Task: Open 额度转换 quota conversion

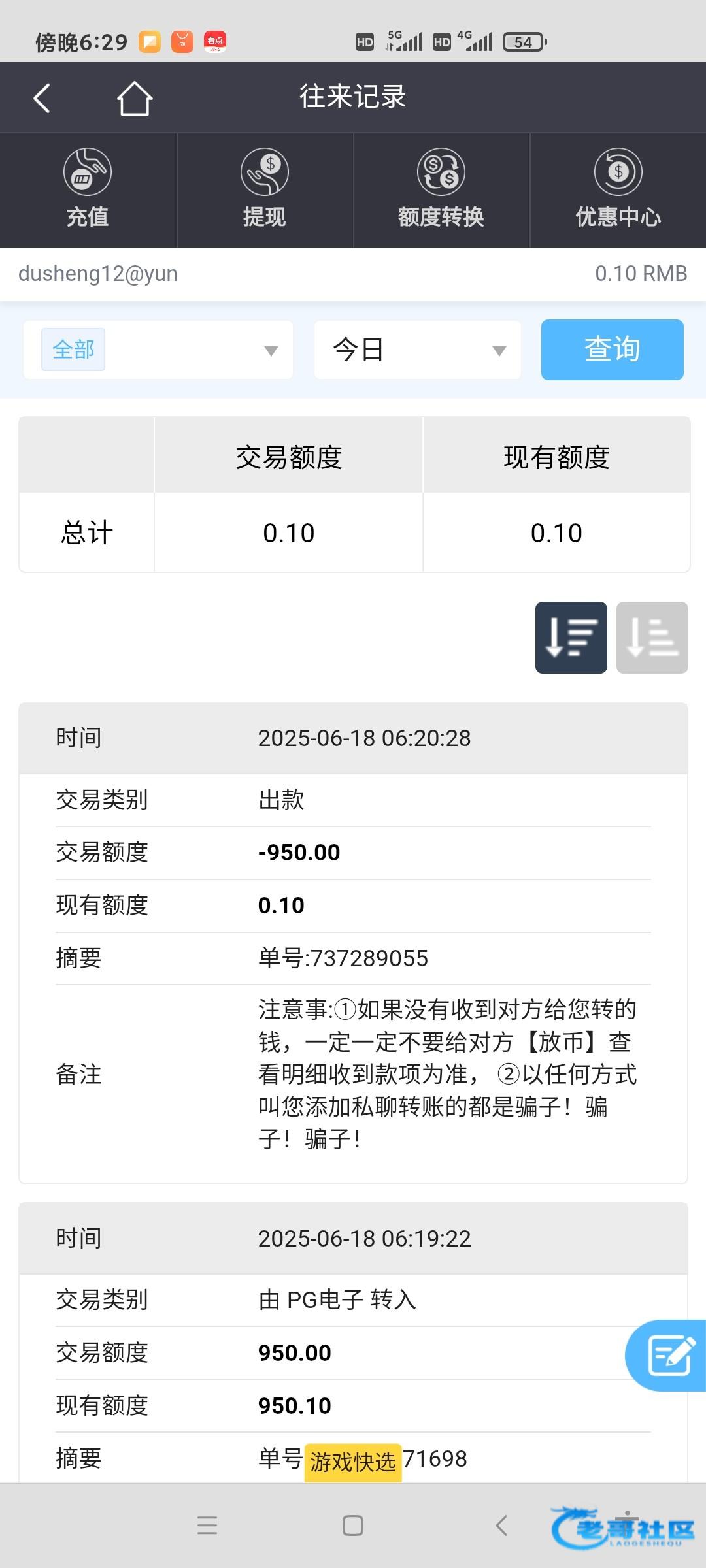Action: tap(441, 189)
